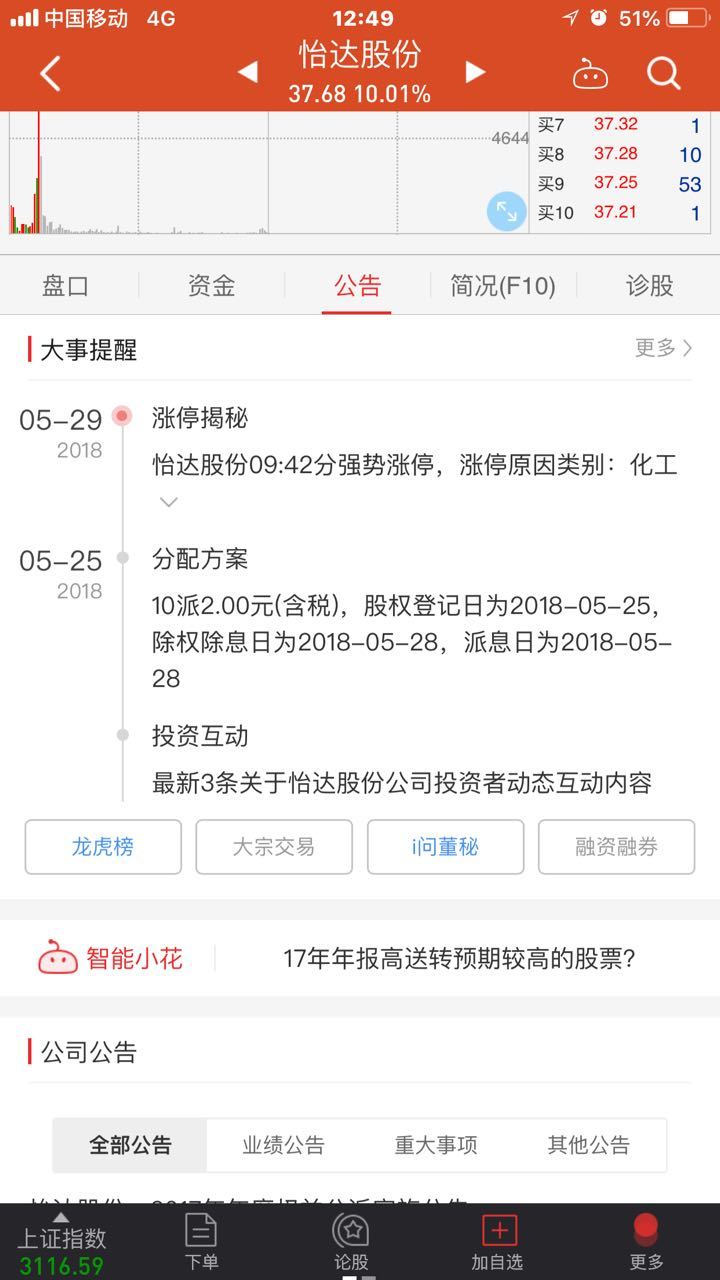Expand the 涨停揭秘 details chevron

coord(169,502)
